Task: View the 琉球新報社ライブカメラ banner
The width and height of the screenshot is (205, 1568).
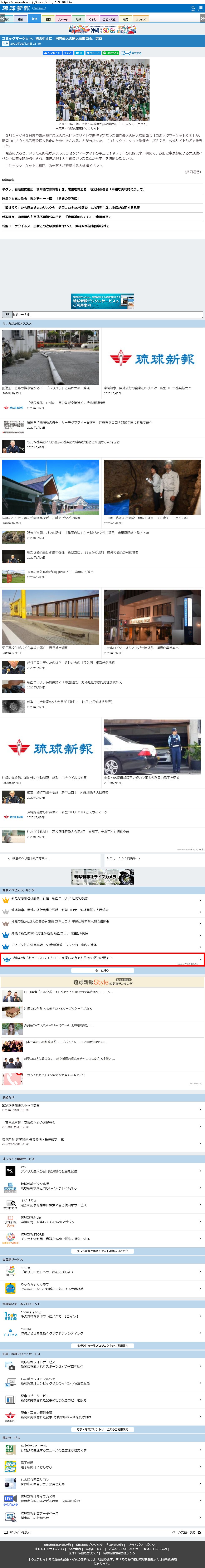Action: [x=102, y=876]
